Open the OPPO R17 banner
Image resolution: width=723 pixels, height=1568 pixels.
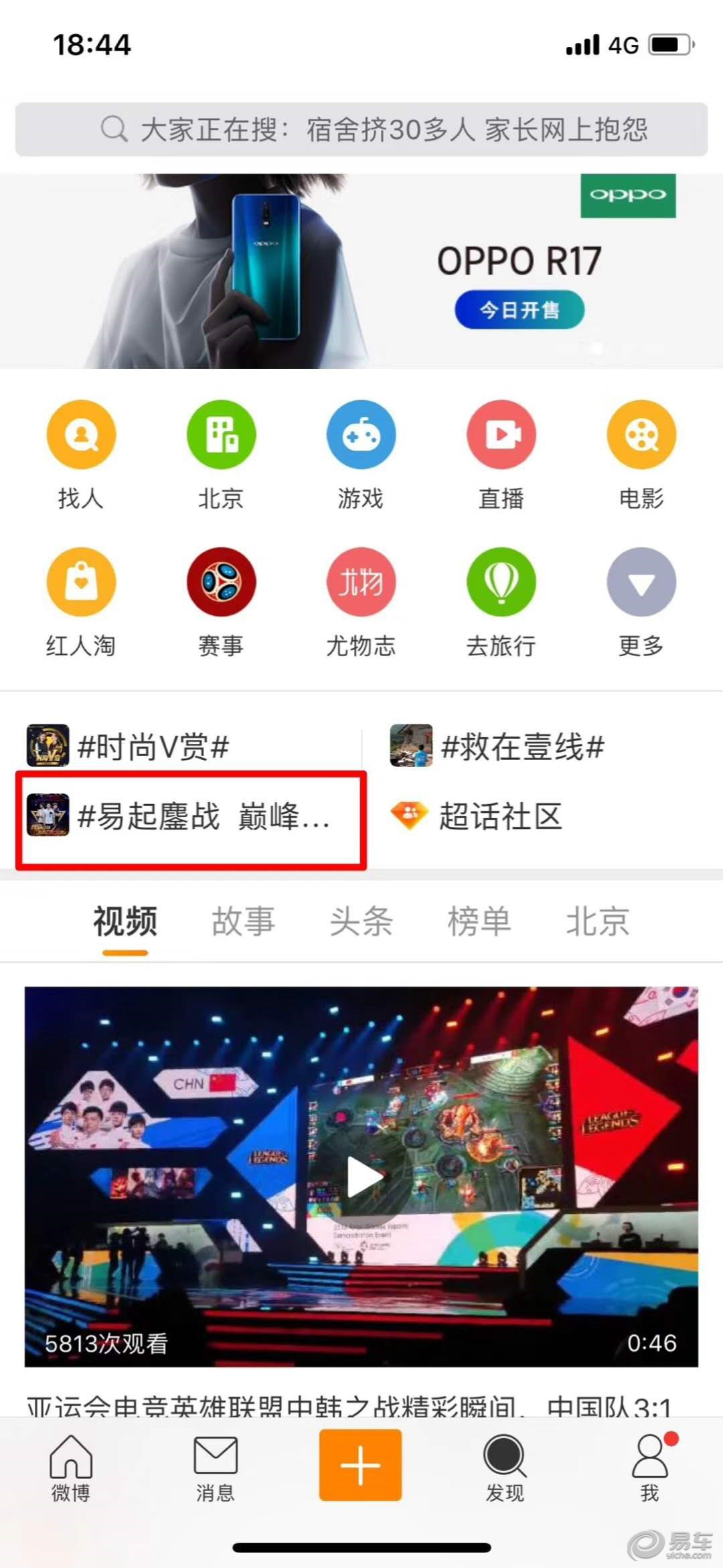pos(361,271)
